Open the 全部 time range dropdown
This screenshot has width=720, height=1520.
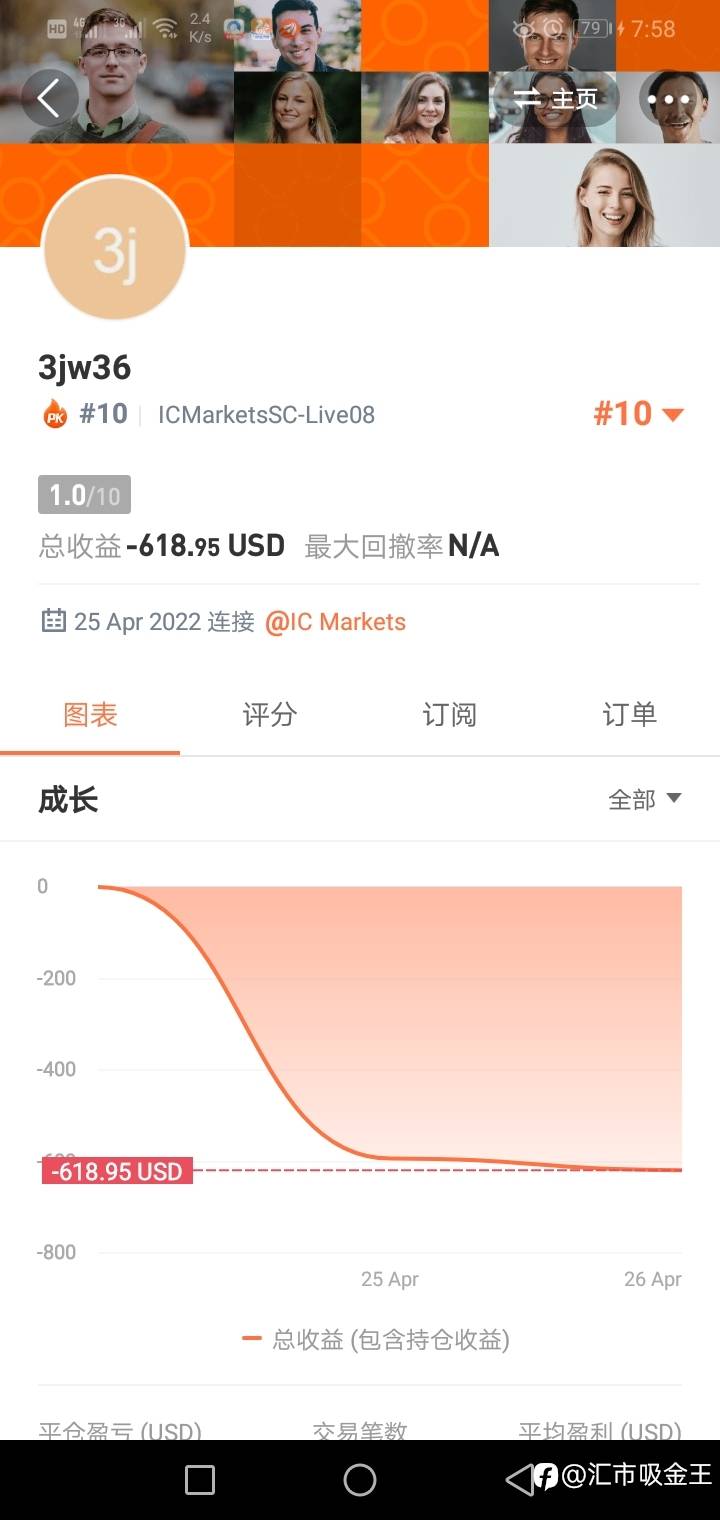[x=645, y=799]
